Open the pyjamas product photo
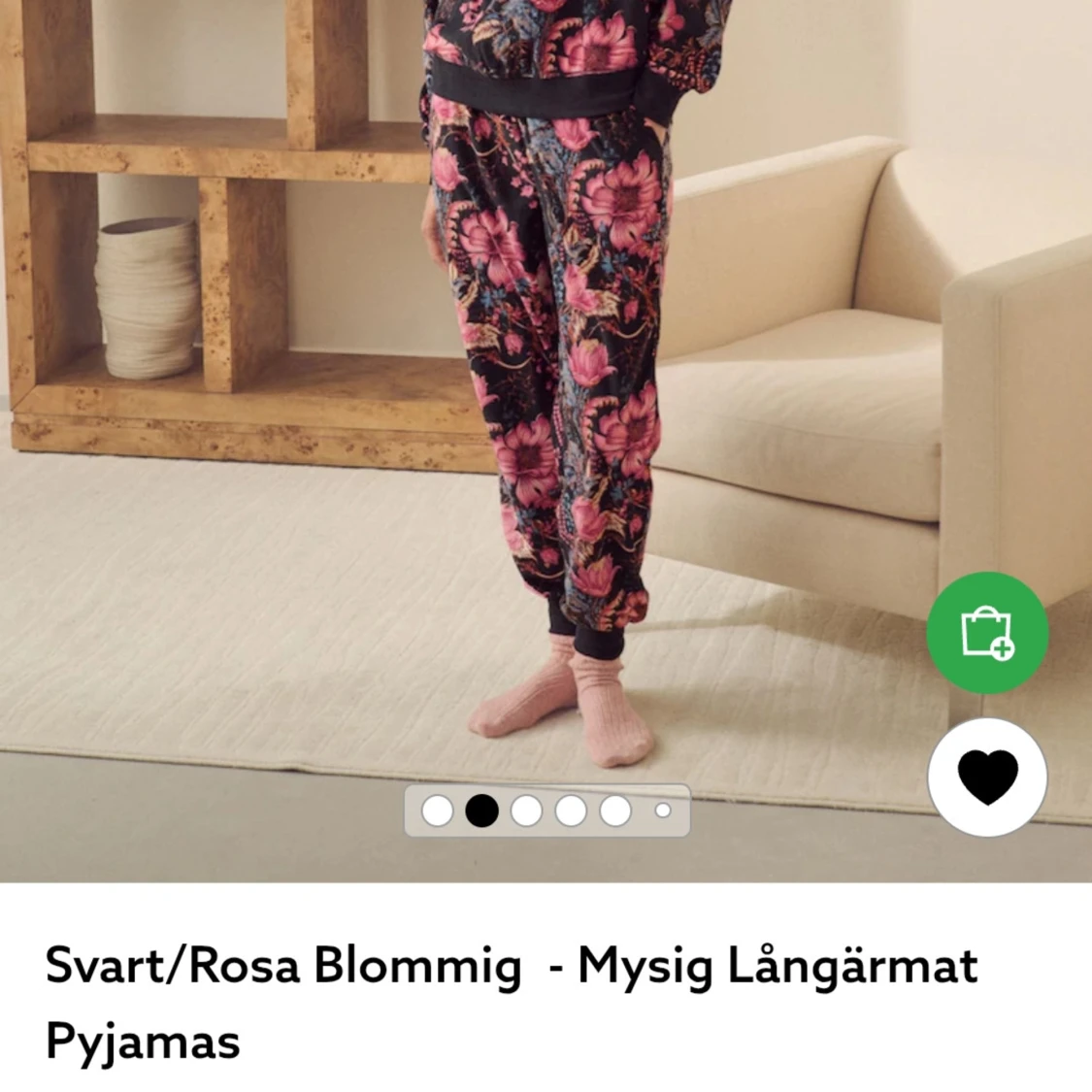1092x1092 pixels. [544, 388]
